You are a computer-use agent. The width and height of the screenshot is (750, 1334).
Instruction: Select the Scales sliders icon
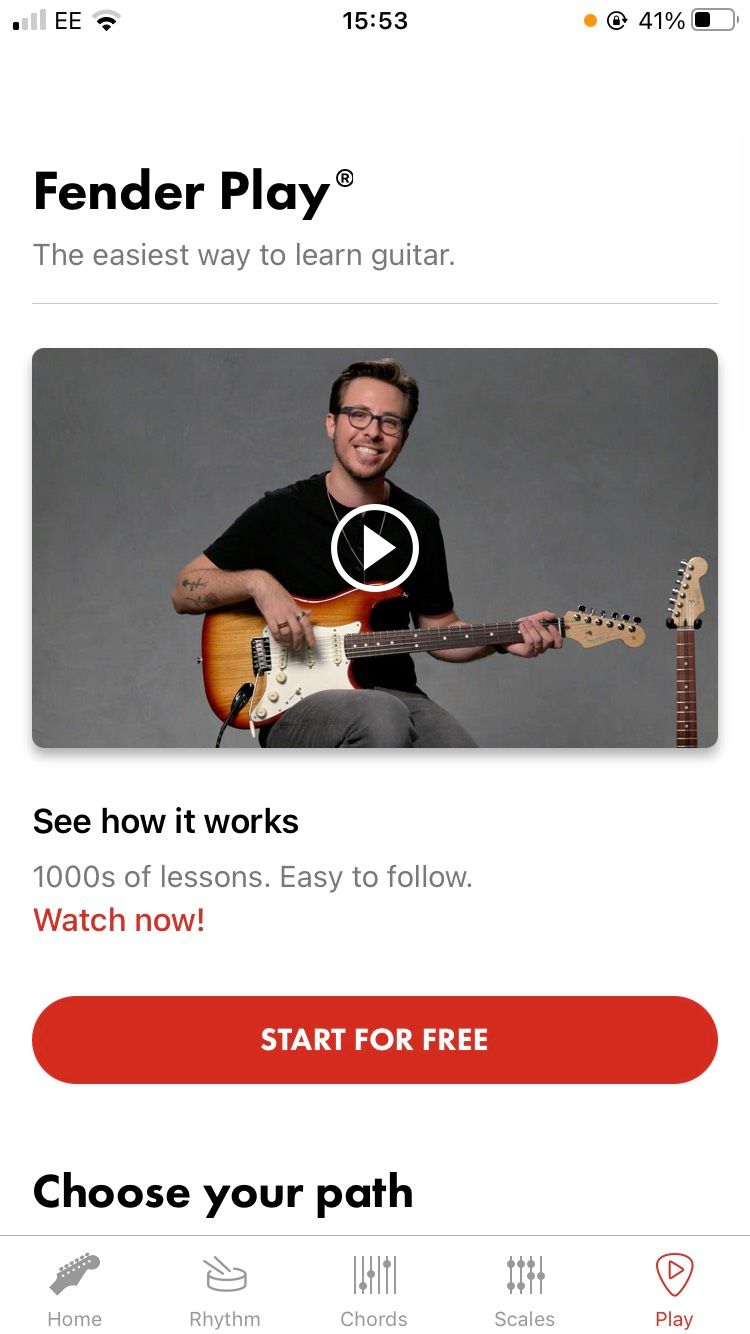tap(525, 1274)
